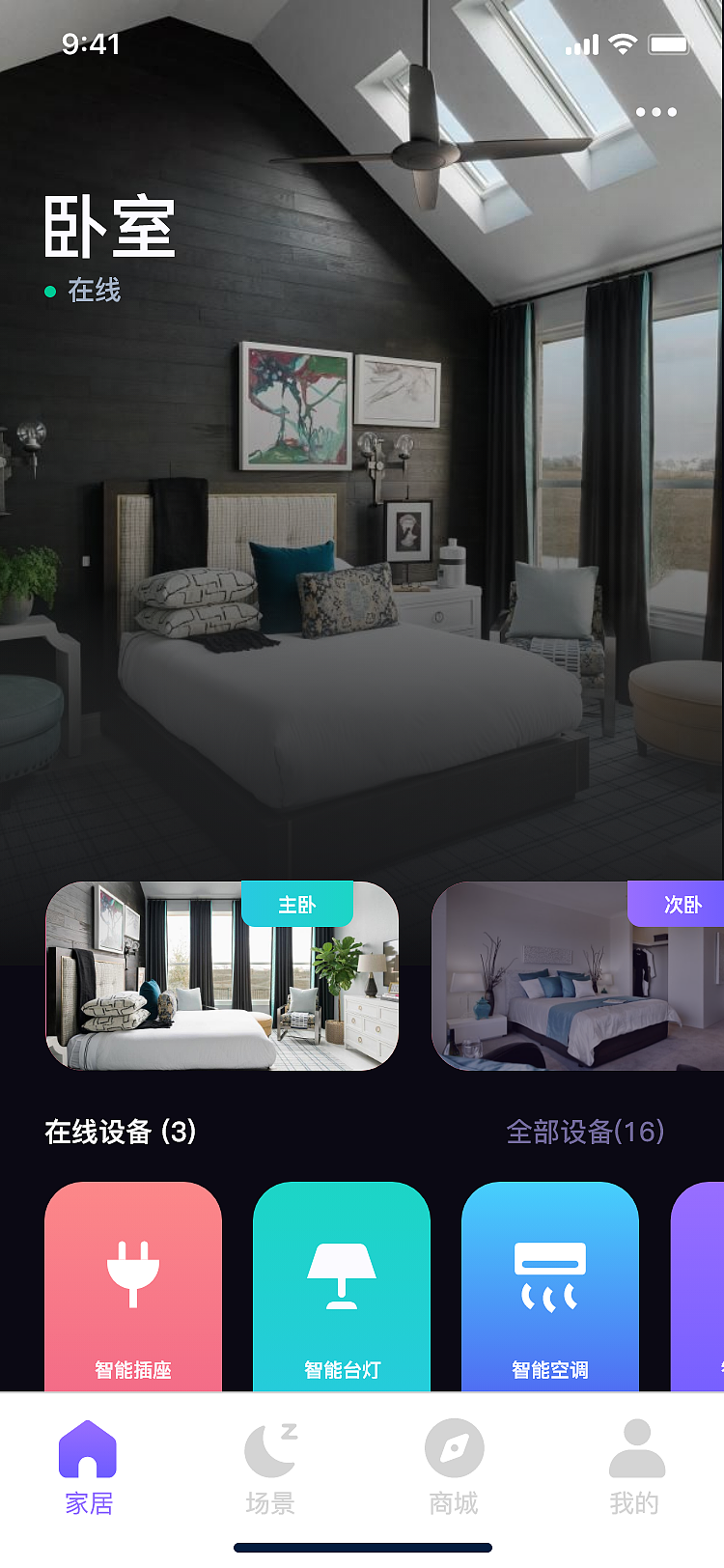The width and height of the screenshot is (724, 1568).
Task: Open the three-dot options menu
Action: (655, 111)
